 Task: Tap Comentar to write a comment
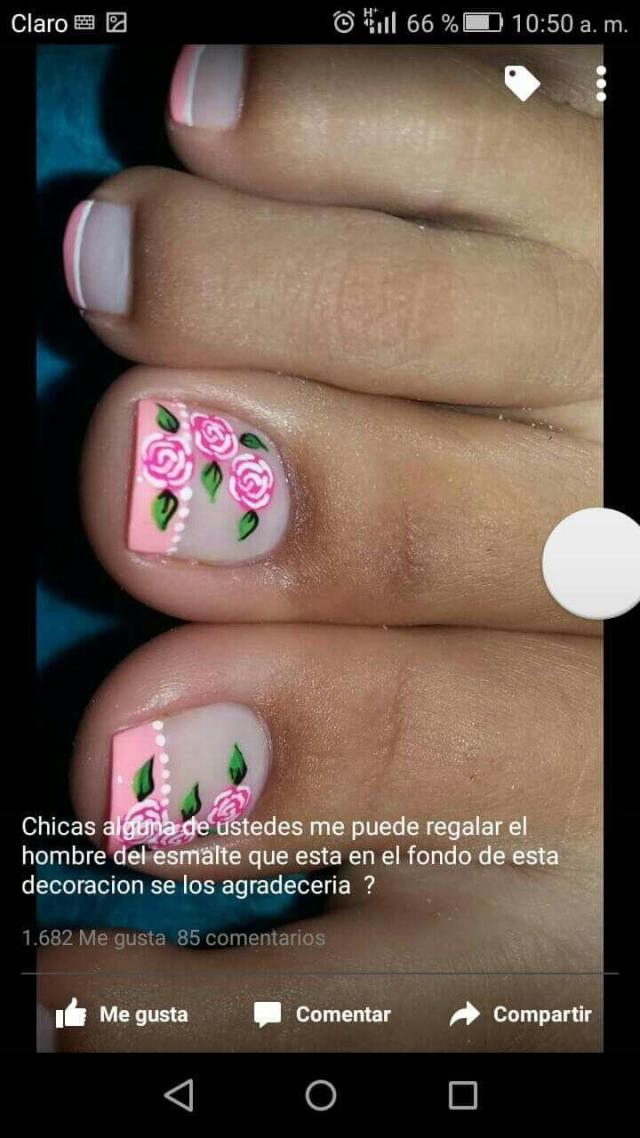point(322,1014)
